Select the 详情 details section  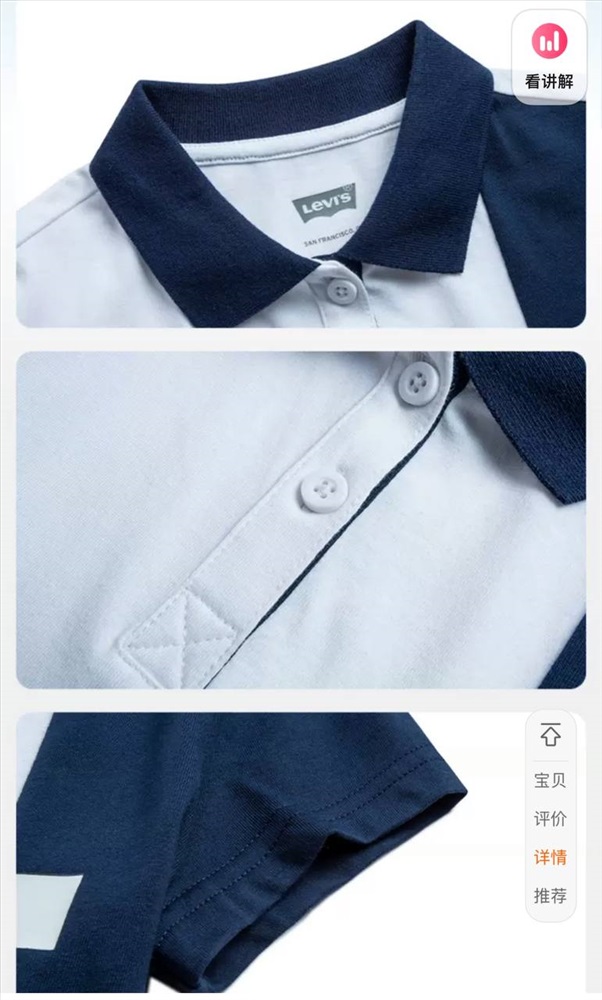550,857
